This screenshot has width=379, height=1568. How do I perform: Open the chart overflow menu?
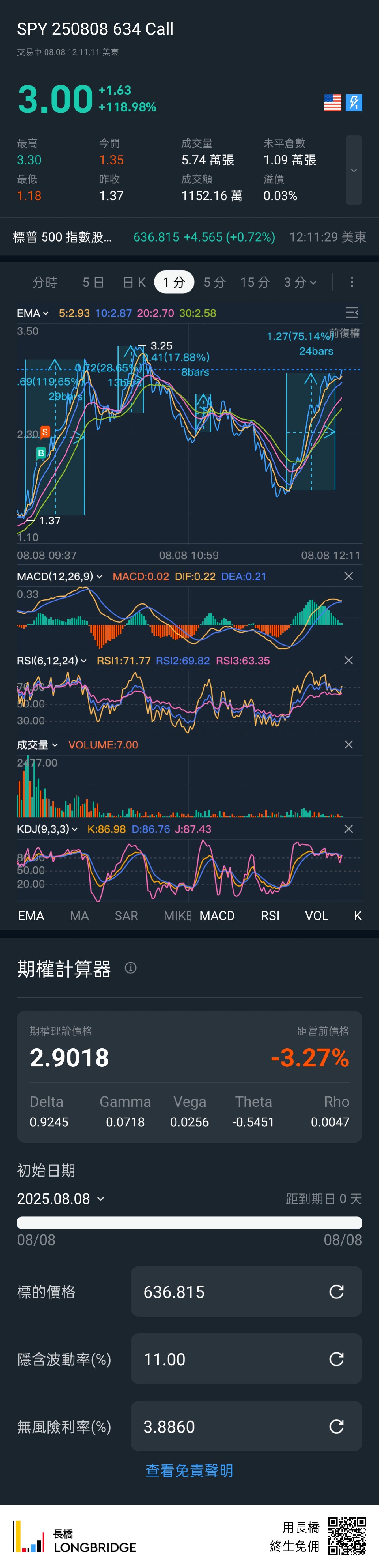point(352,282)
